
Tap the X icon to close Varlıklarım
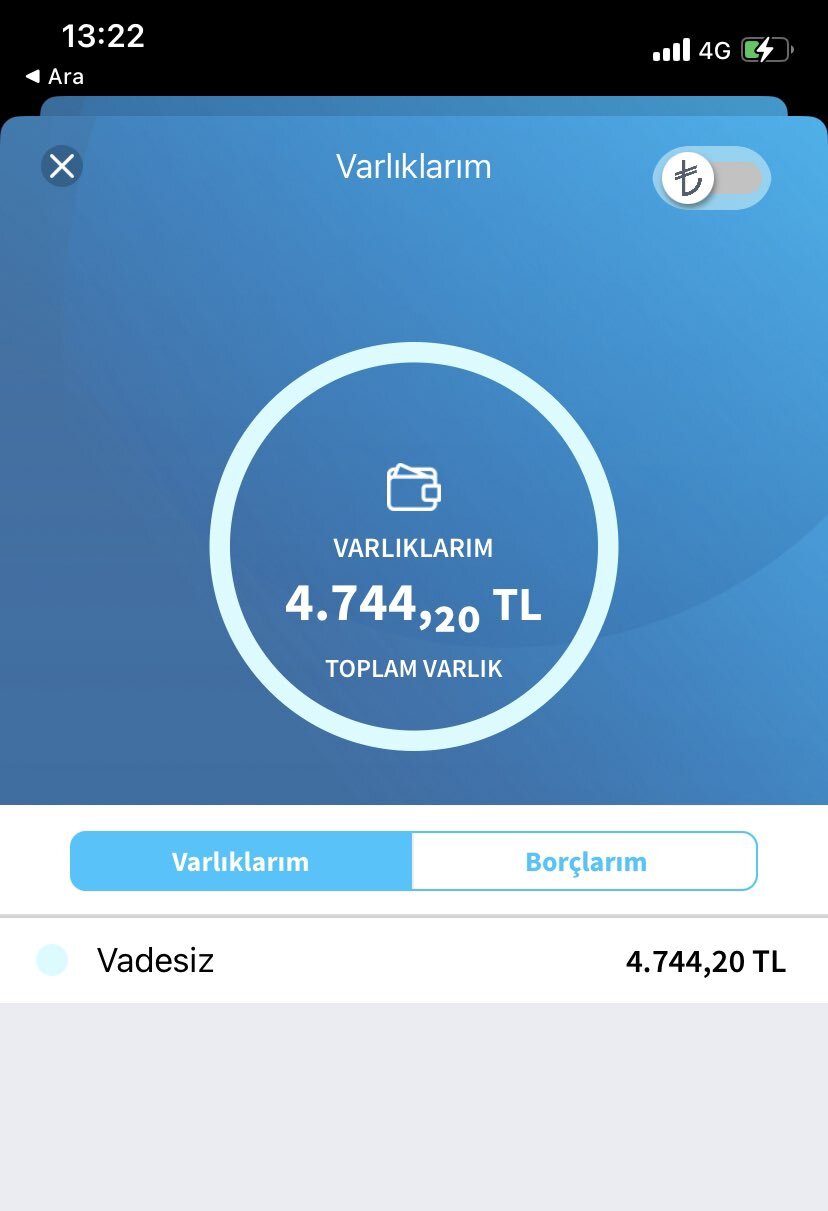tap(61, 166)
